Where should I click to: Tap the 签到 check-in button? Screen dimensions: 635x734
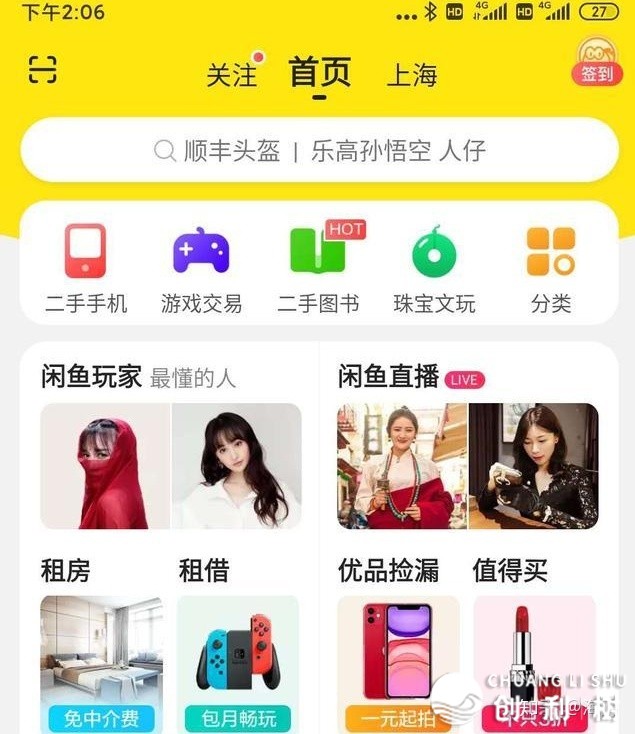click(596, 63)
